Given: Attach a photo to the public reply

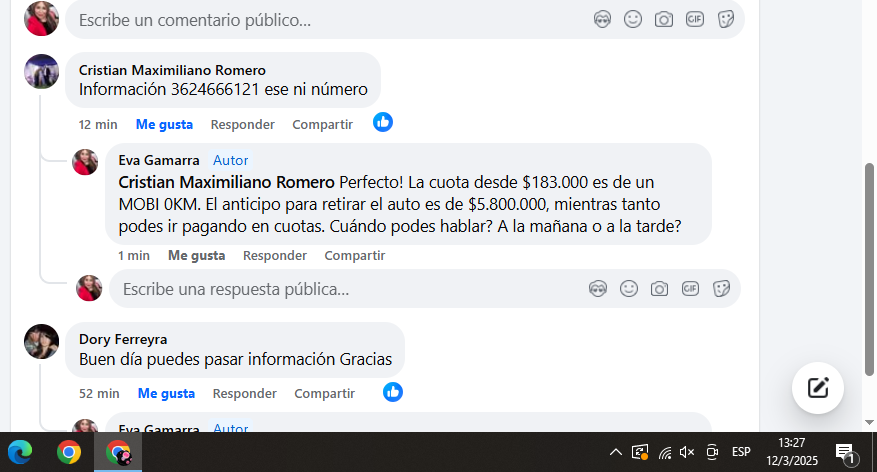Looking at the screenshot, I should point(659,289).
